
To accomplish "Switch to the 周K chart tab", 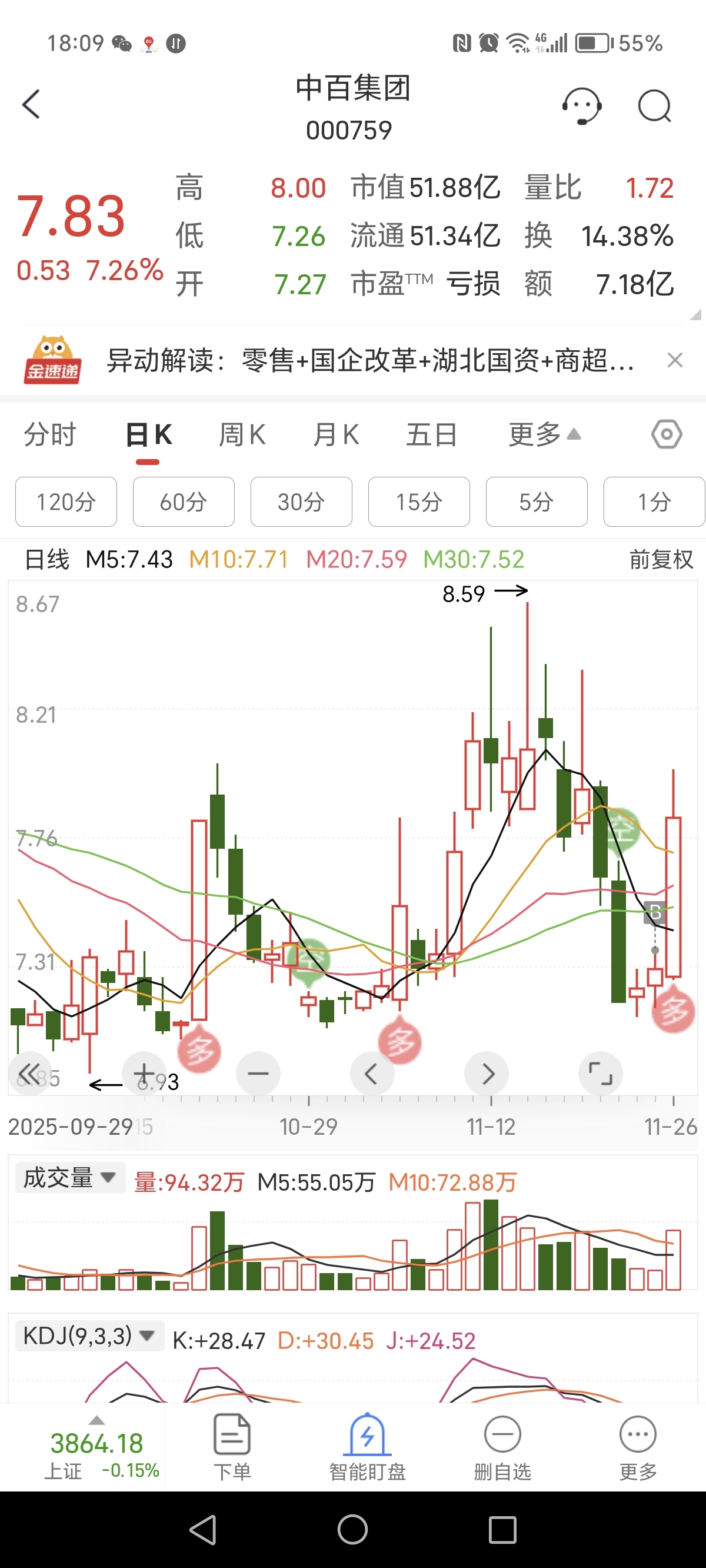I will point(242,434).
